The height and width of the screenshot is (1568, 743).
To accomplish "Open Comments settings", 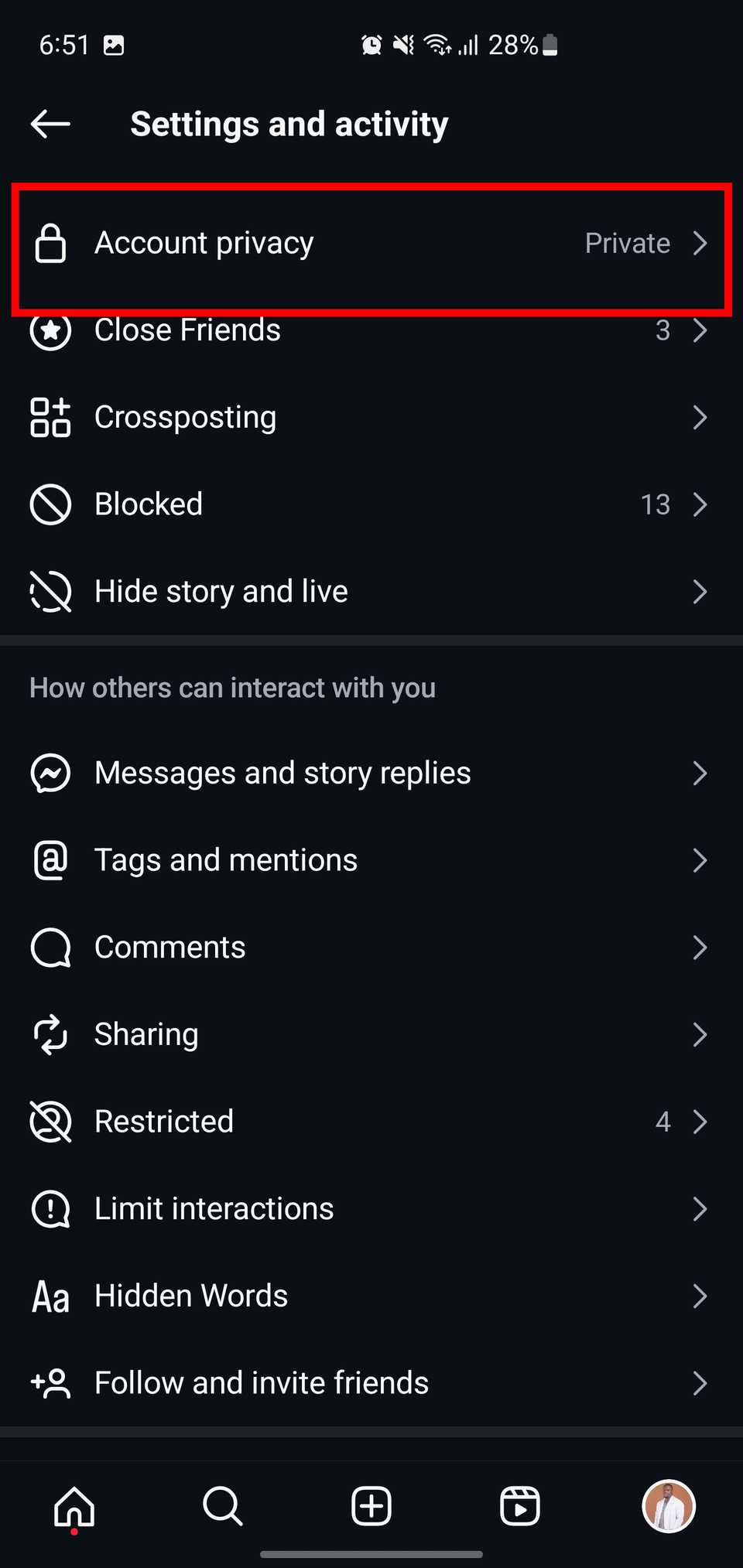I will pyautogui.click(x=370, y=948).
